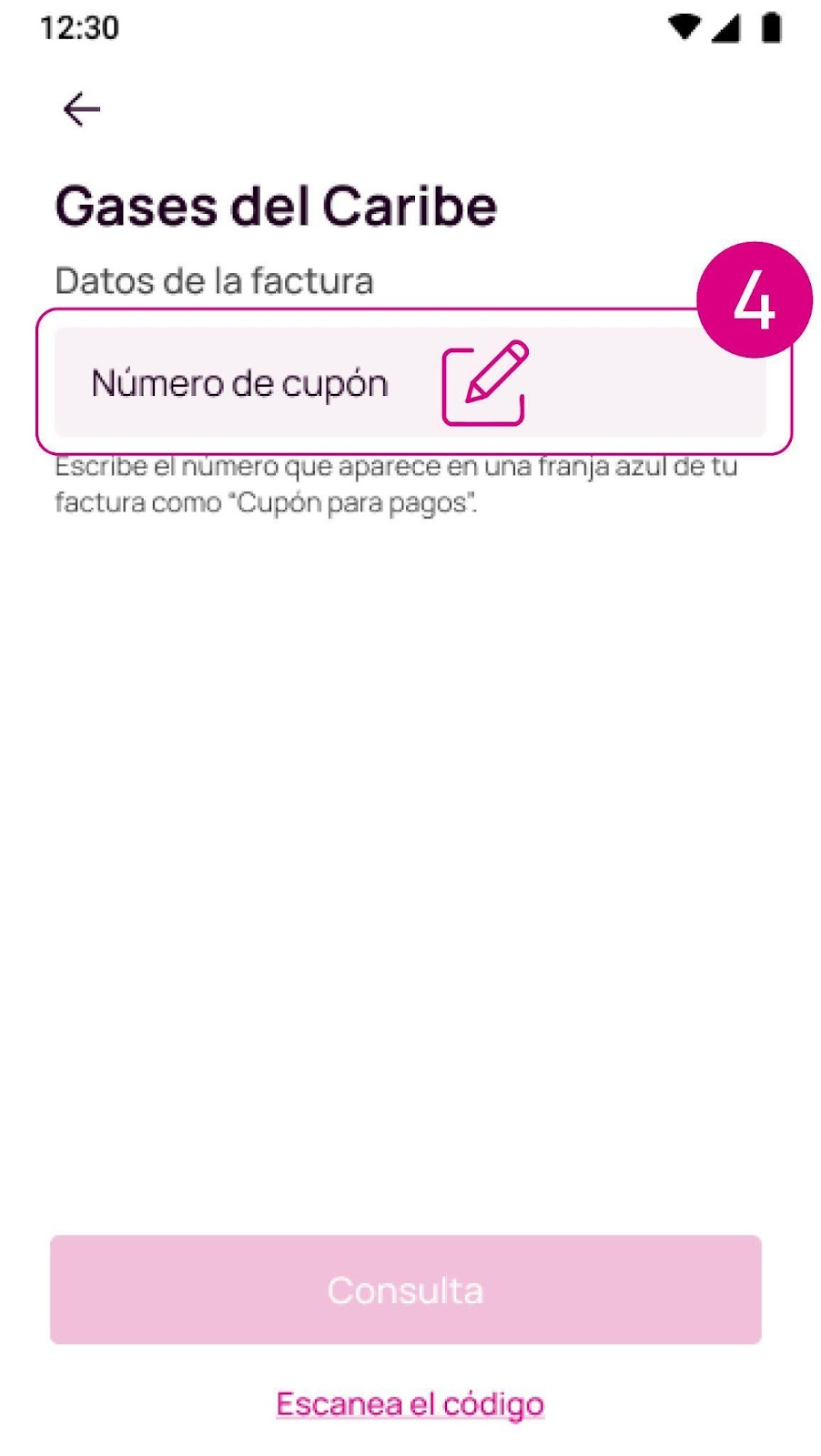Select the Gases del Caribe title
The image size is (821, 1456).
pos(276,204)
